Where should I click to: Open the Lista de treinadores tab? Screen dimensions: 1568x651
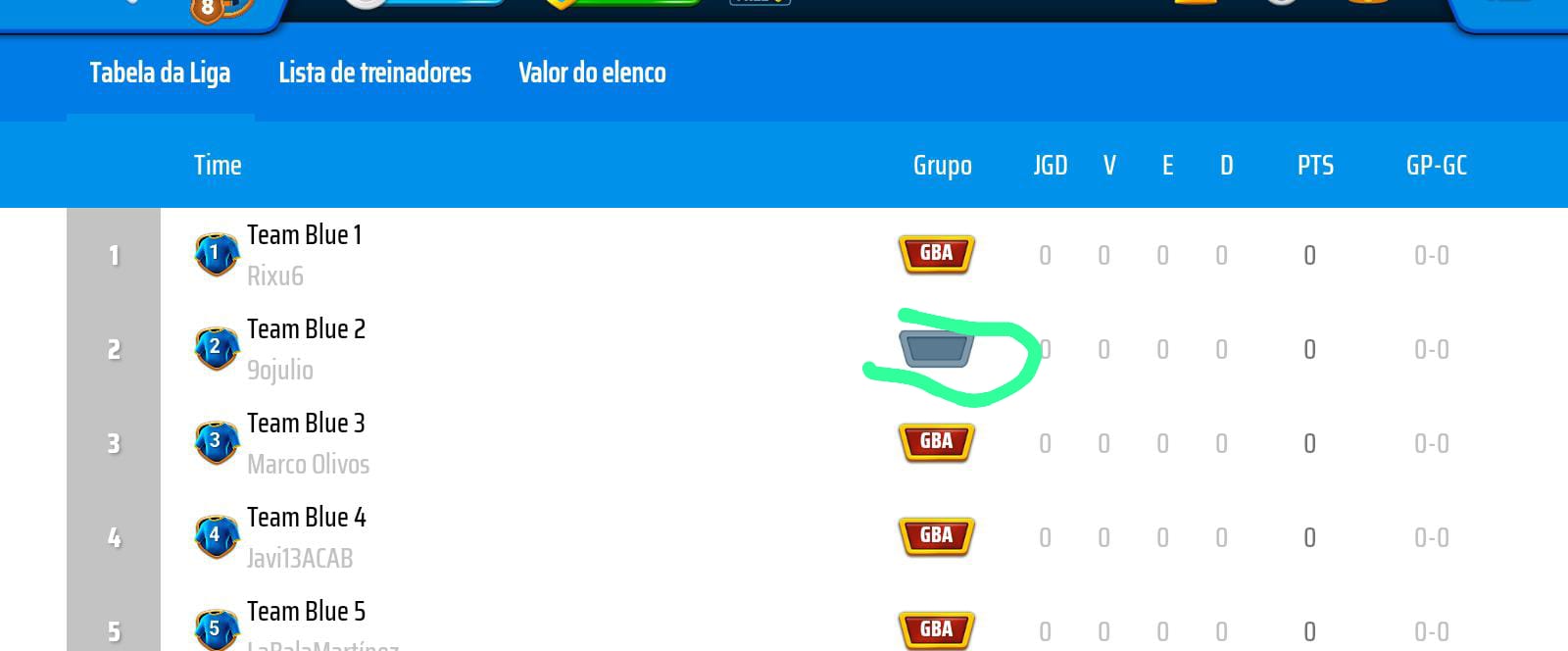click(374, 73)
